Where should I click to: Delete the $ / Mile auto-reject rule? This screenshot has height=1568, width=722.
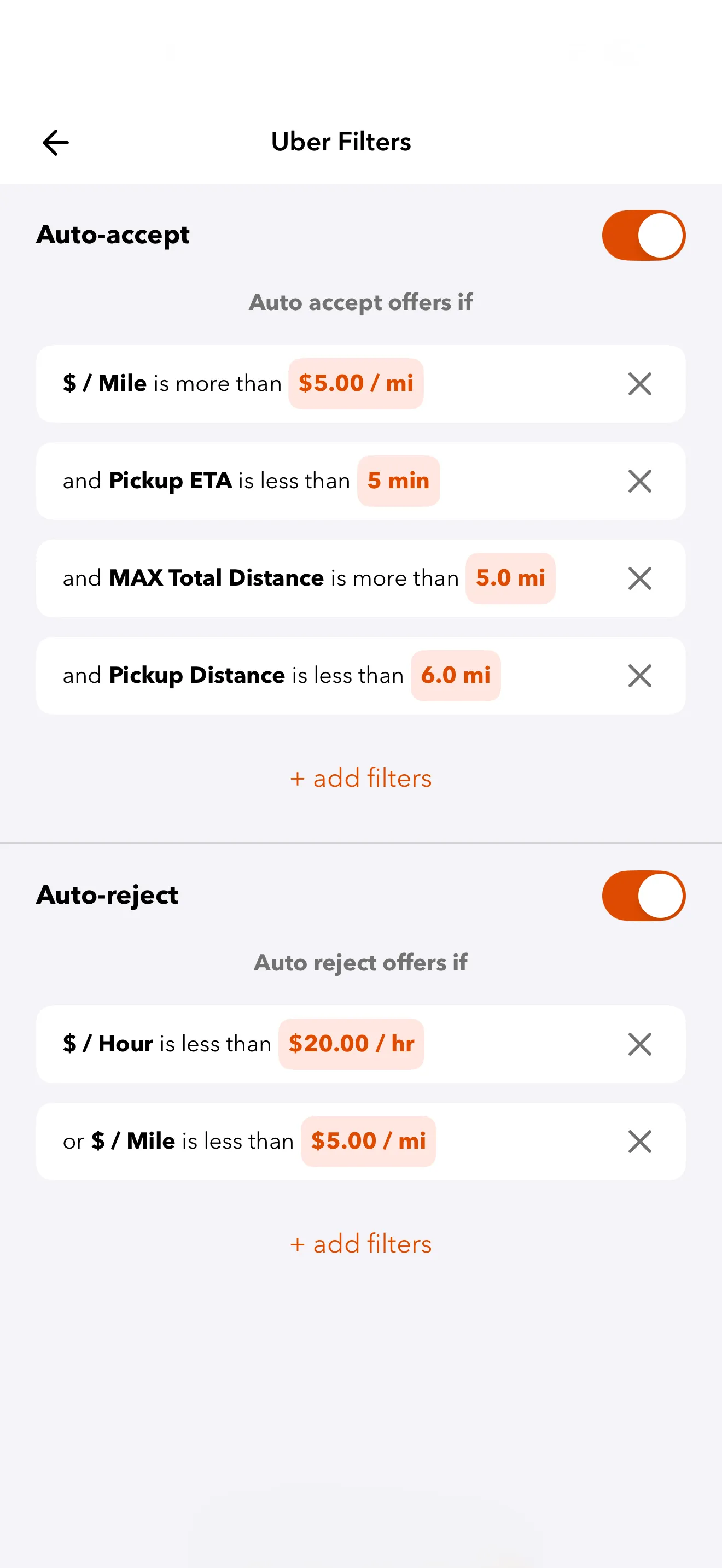(x=639, y=1142)
